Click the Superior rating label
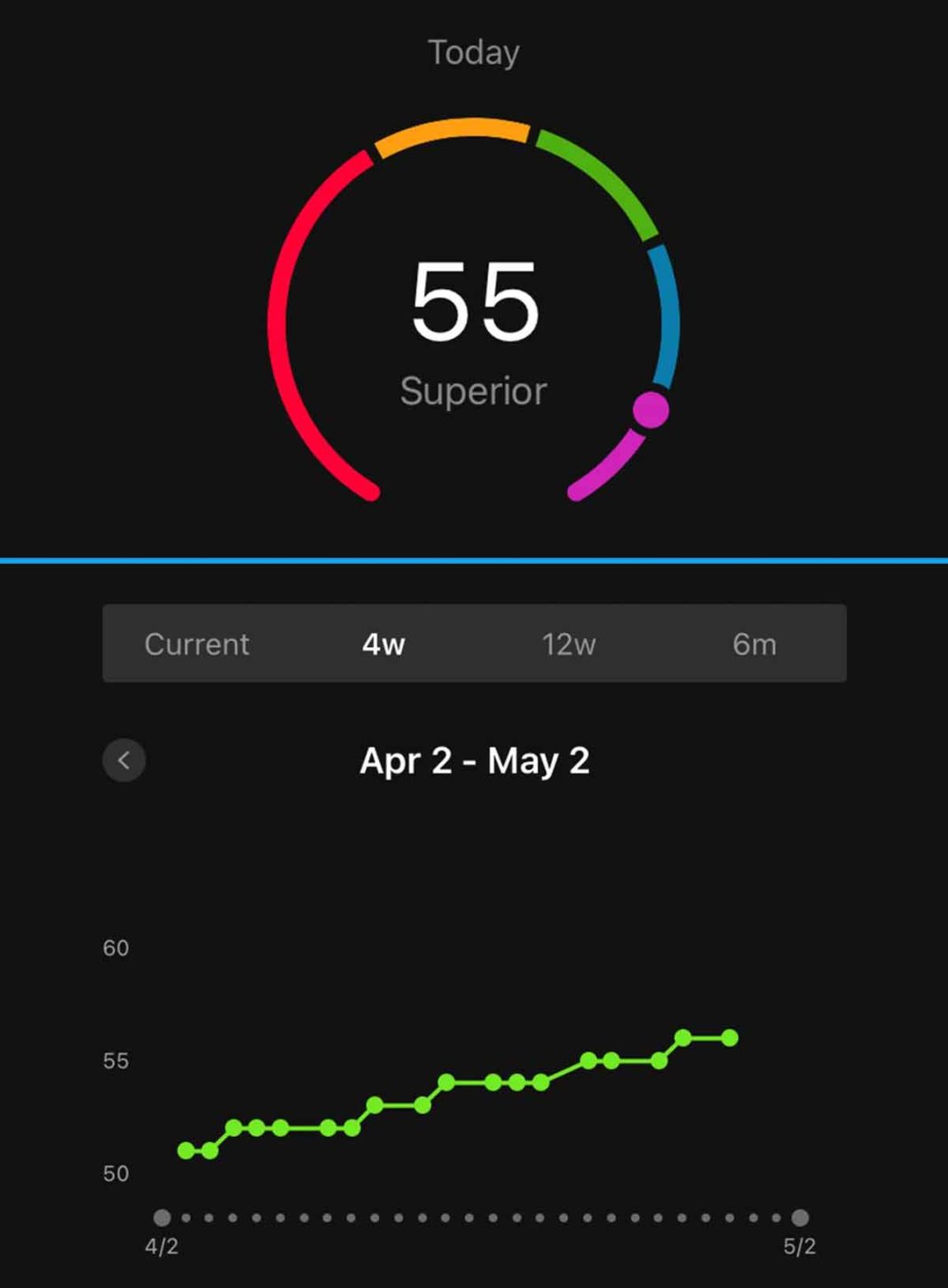Image resolution: width=948 pixels, height=1288 pixels. tap(474, 391)
